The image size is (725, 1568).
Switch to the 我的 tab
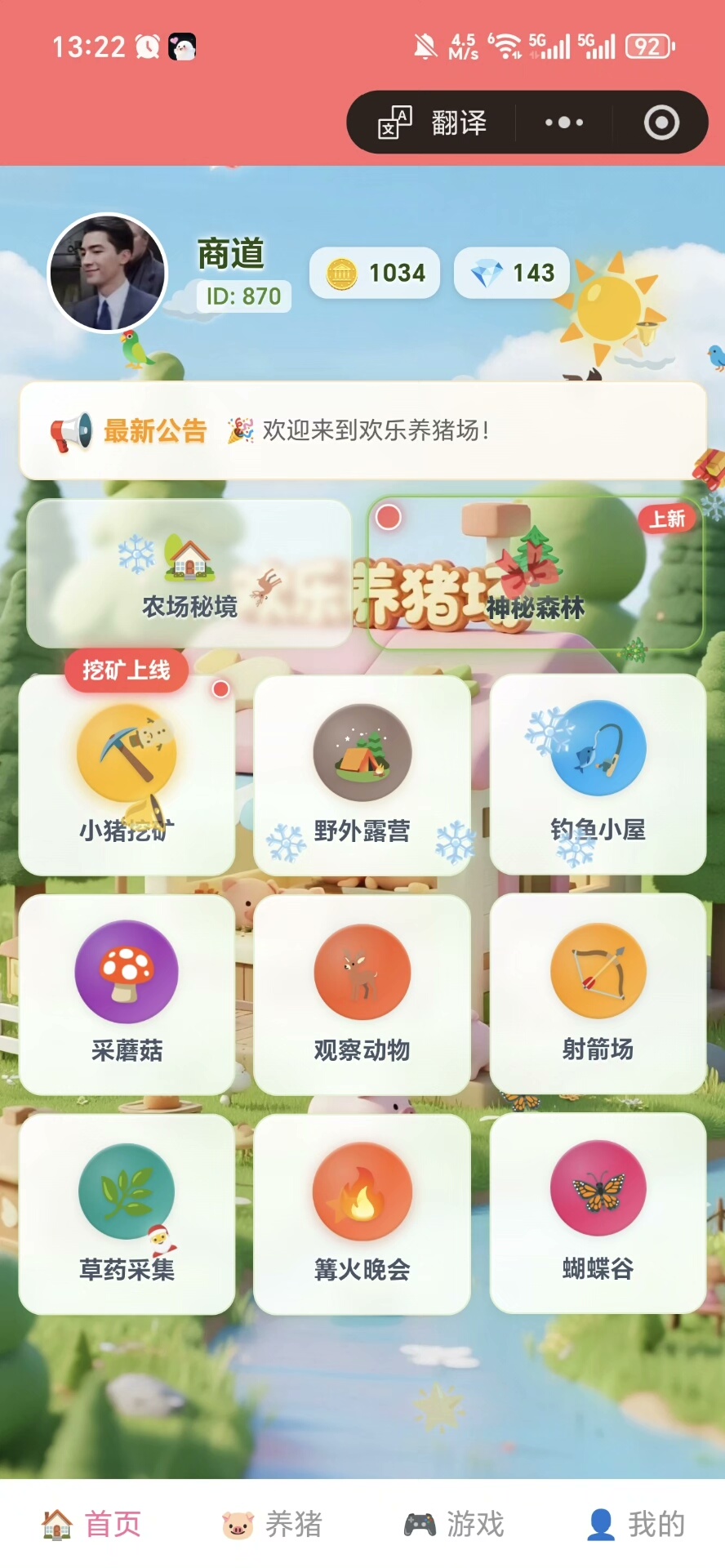click(x=635, y=1524)
